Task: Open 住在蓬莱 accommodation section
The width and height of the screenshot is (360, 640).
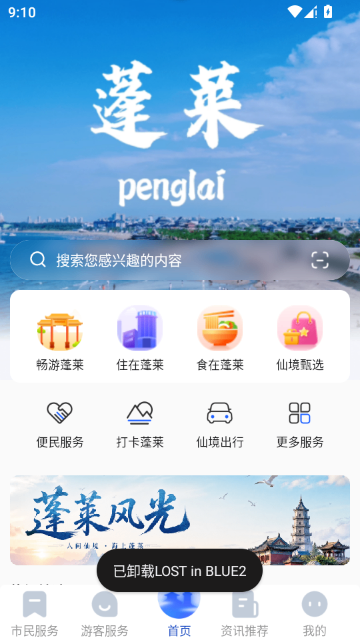Action: click(140, 338)
